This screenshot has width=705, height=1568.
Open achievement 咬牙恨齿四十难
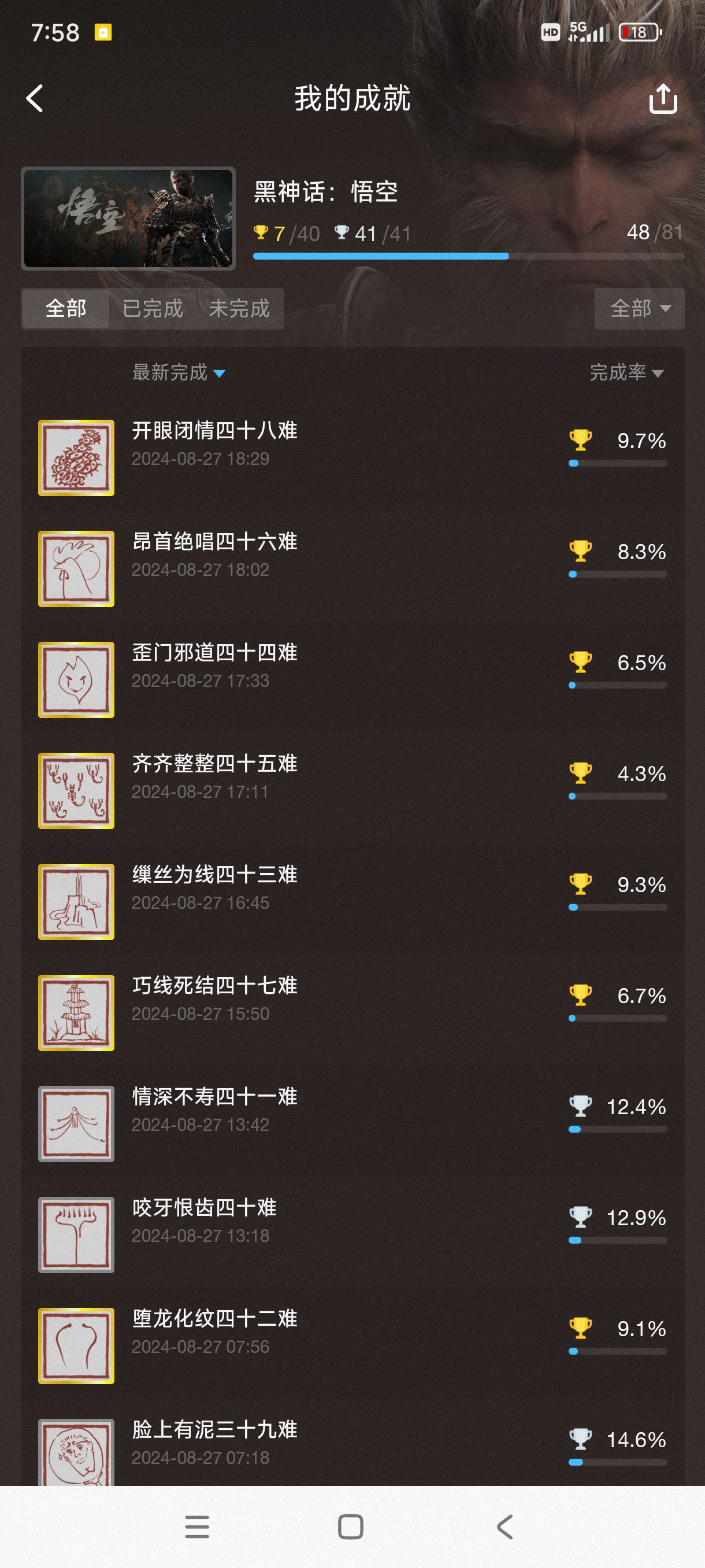coord(205,1208)
